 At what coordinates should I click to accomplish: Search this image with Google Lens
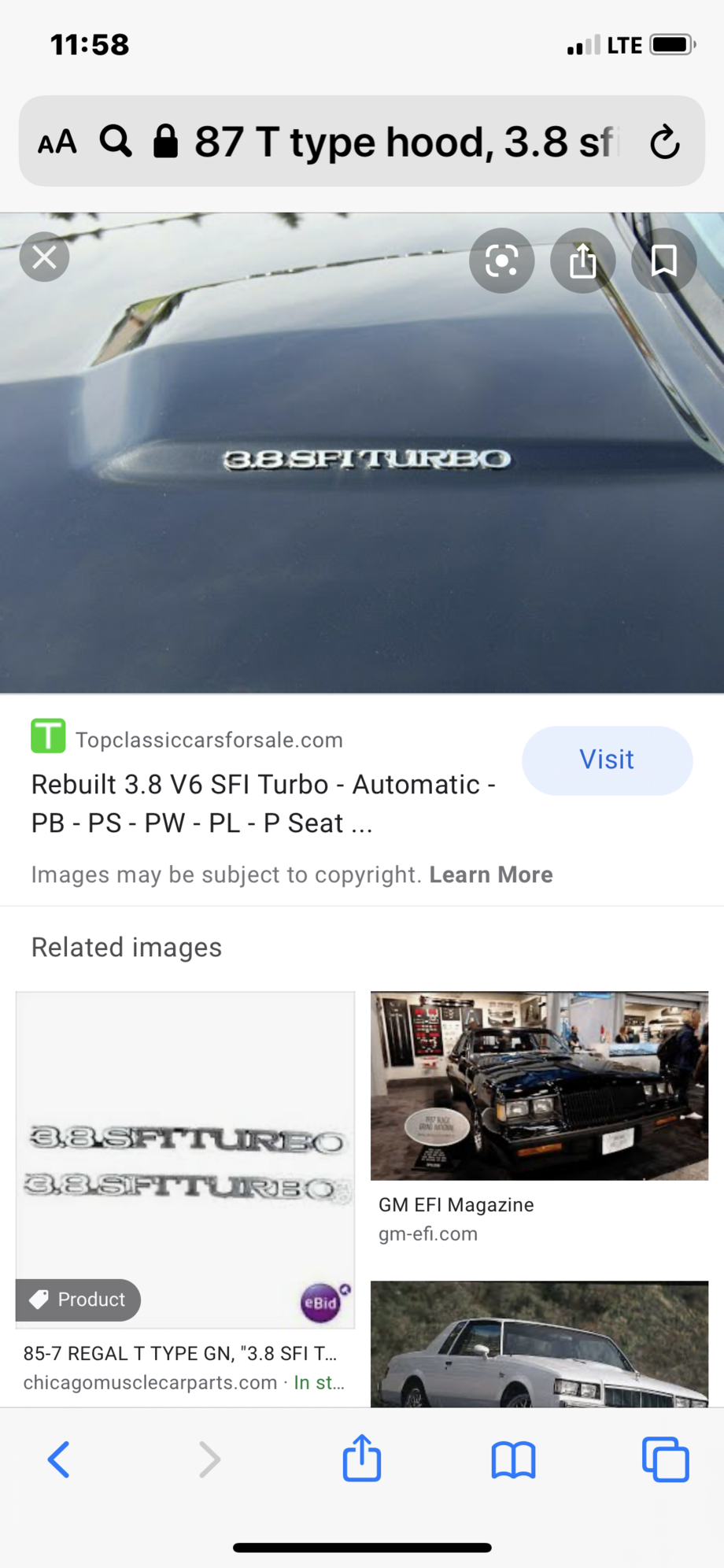coord(501,261)
